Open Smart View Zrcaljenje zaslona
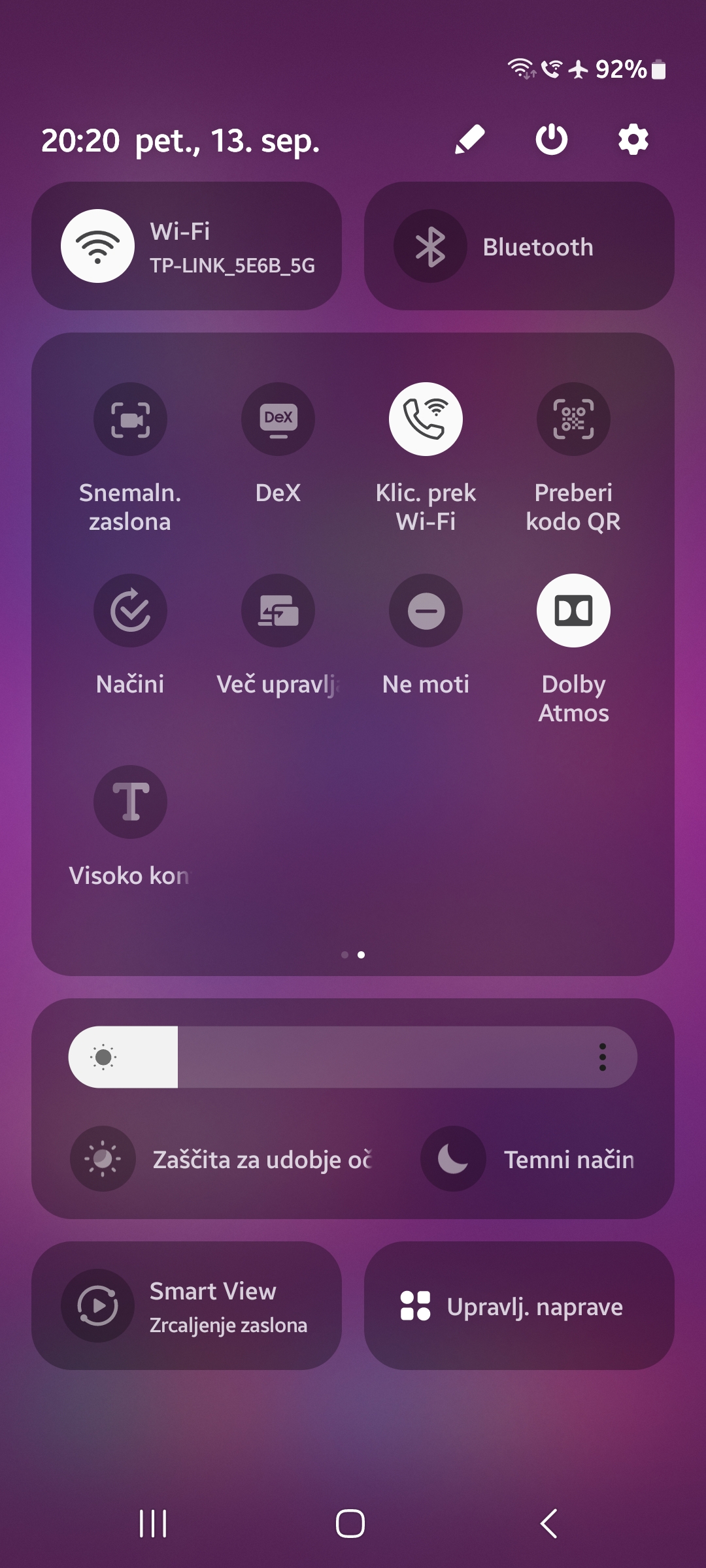This screenshot has width=706, height=1568. 187,1306
